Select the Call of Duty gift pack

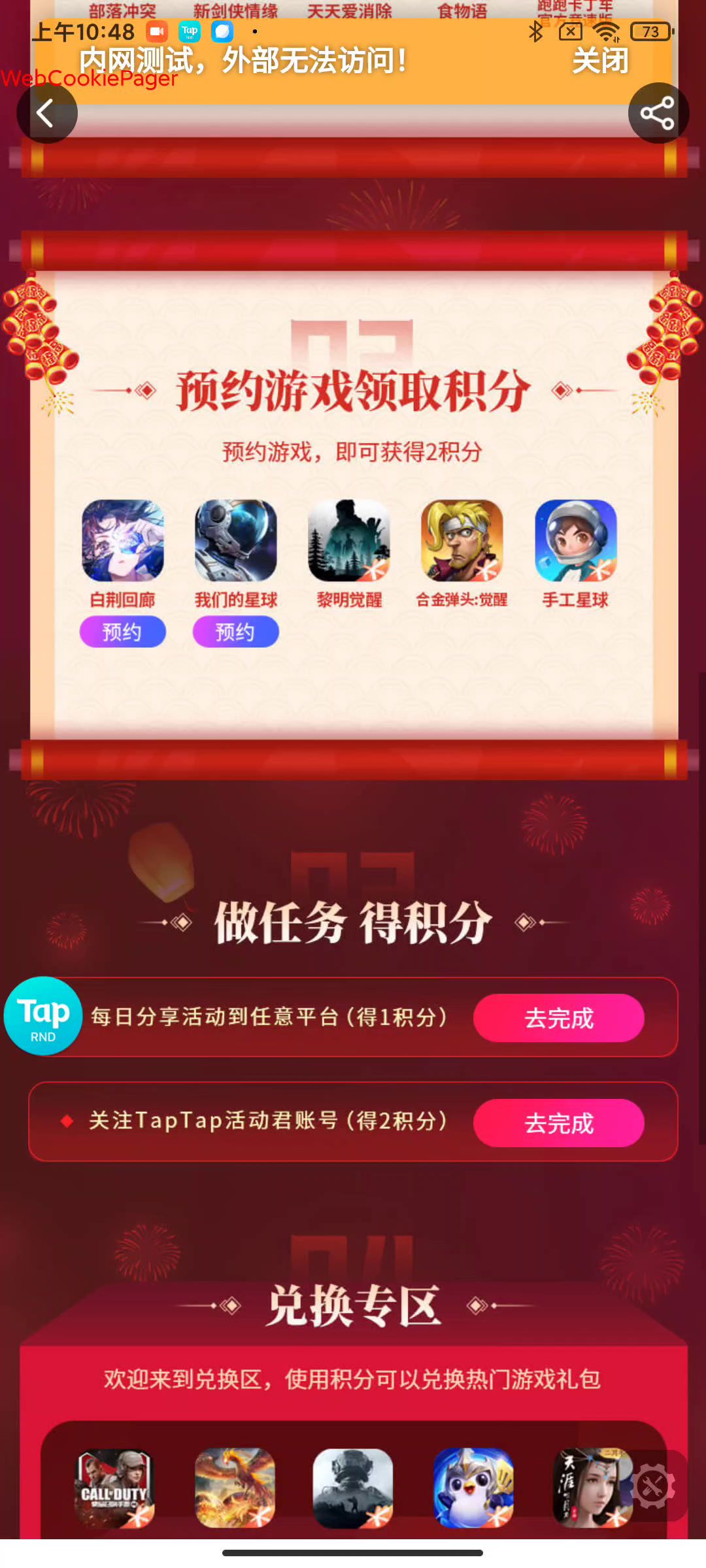click(x=114, y=1488)
